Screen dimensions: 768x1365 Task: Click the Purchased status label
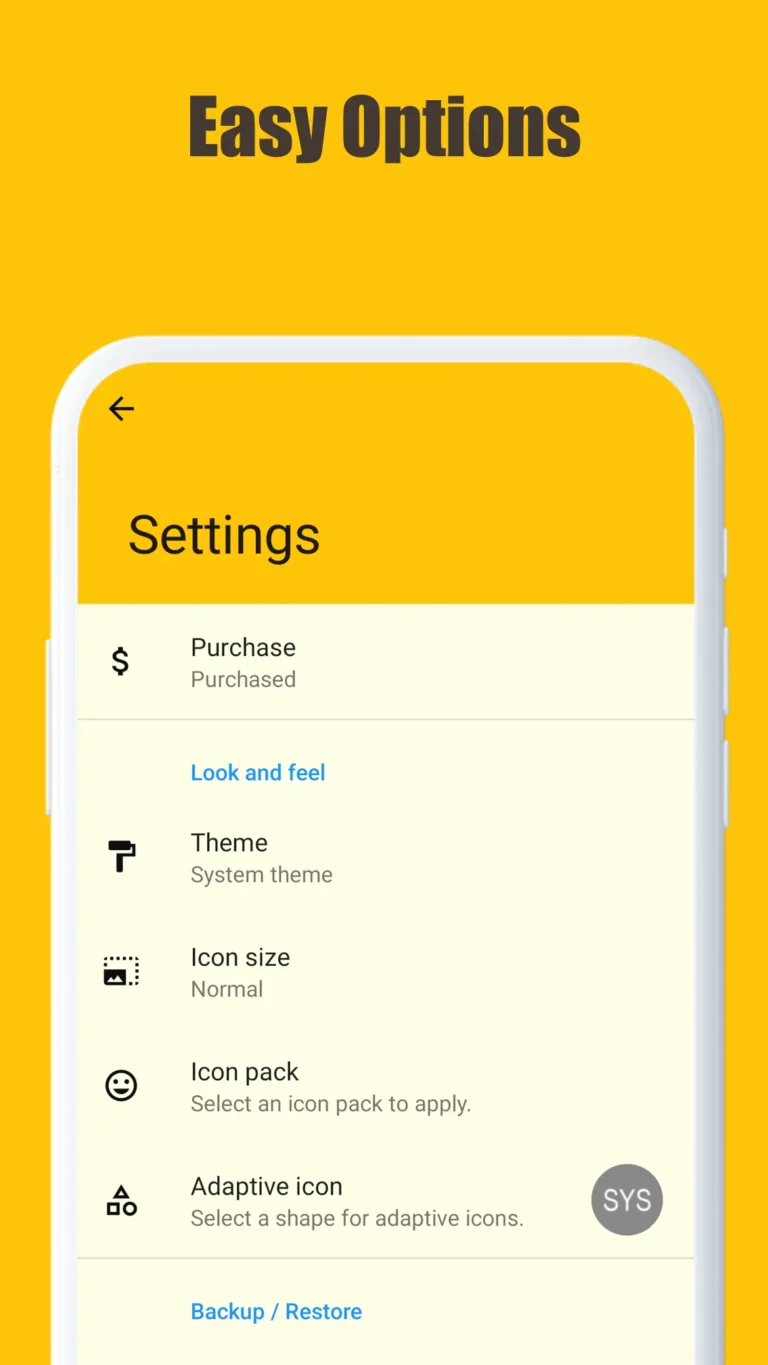243,679
